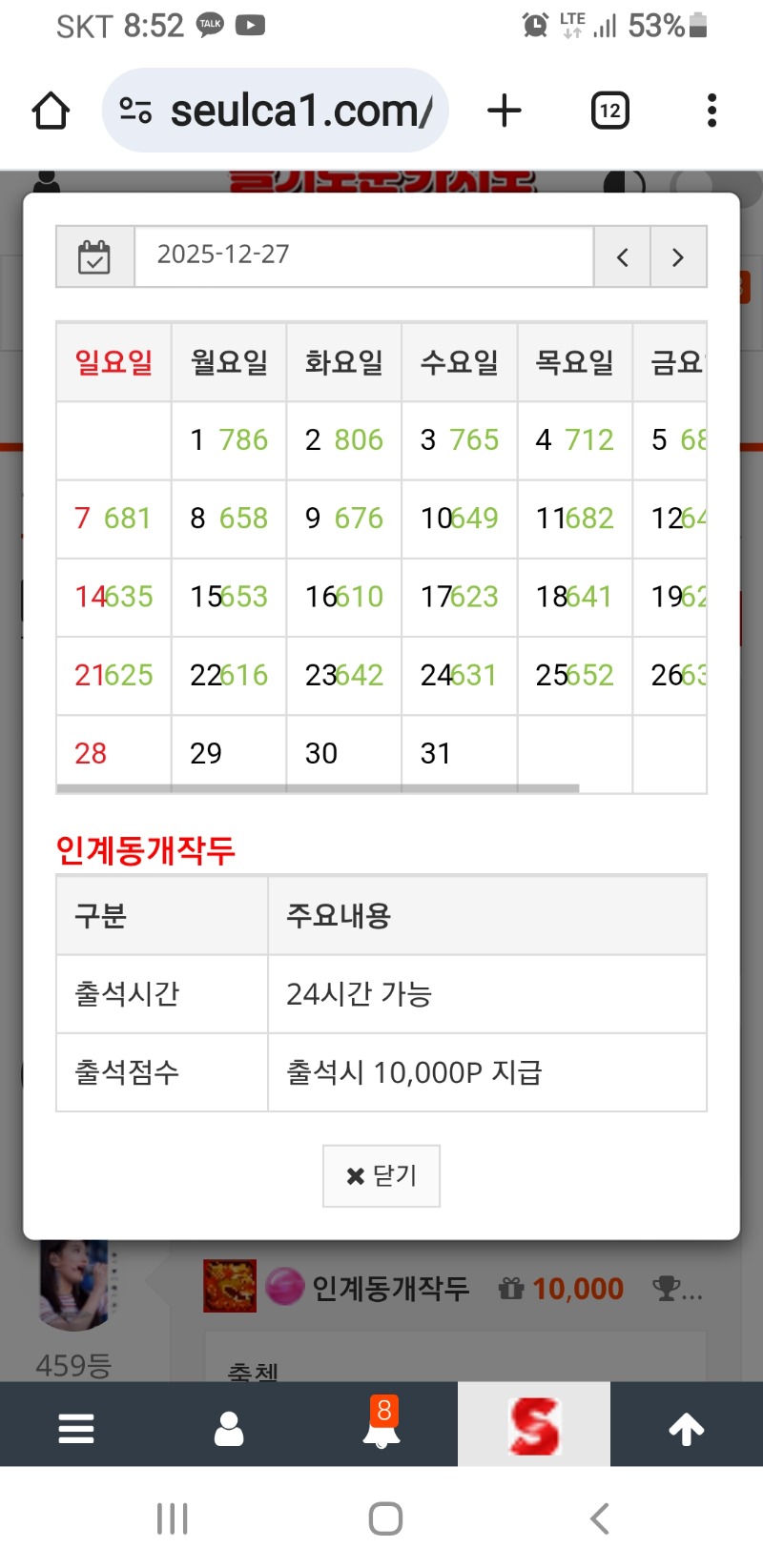The image size is (763, 1568).
Task: Jump to top with the up arrow
Action: [687, 1428]
